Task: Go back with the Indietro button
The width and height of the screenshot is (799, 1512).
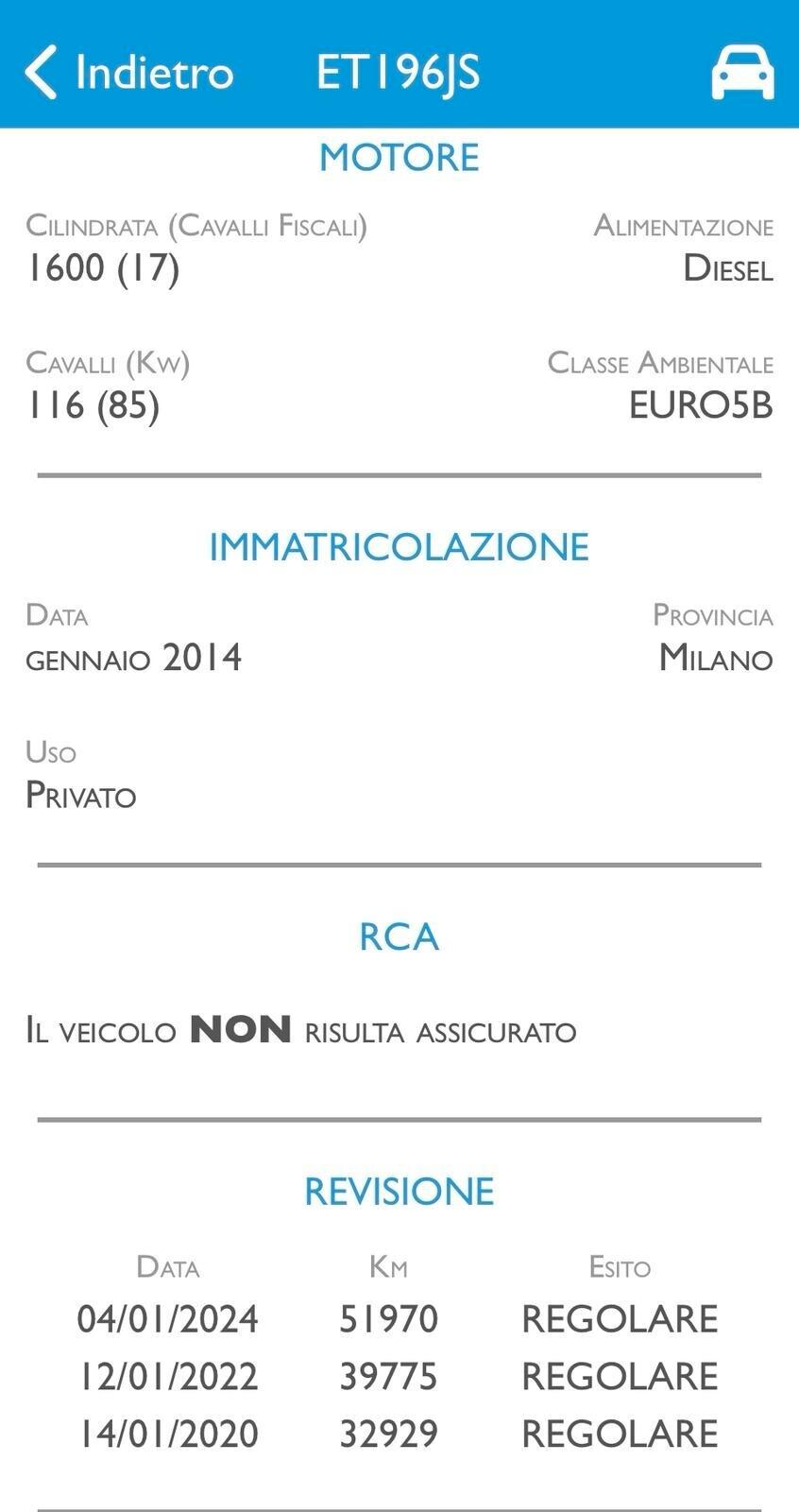Action: [x=127, y=72]
